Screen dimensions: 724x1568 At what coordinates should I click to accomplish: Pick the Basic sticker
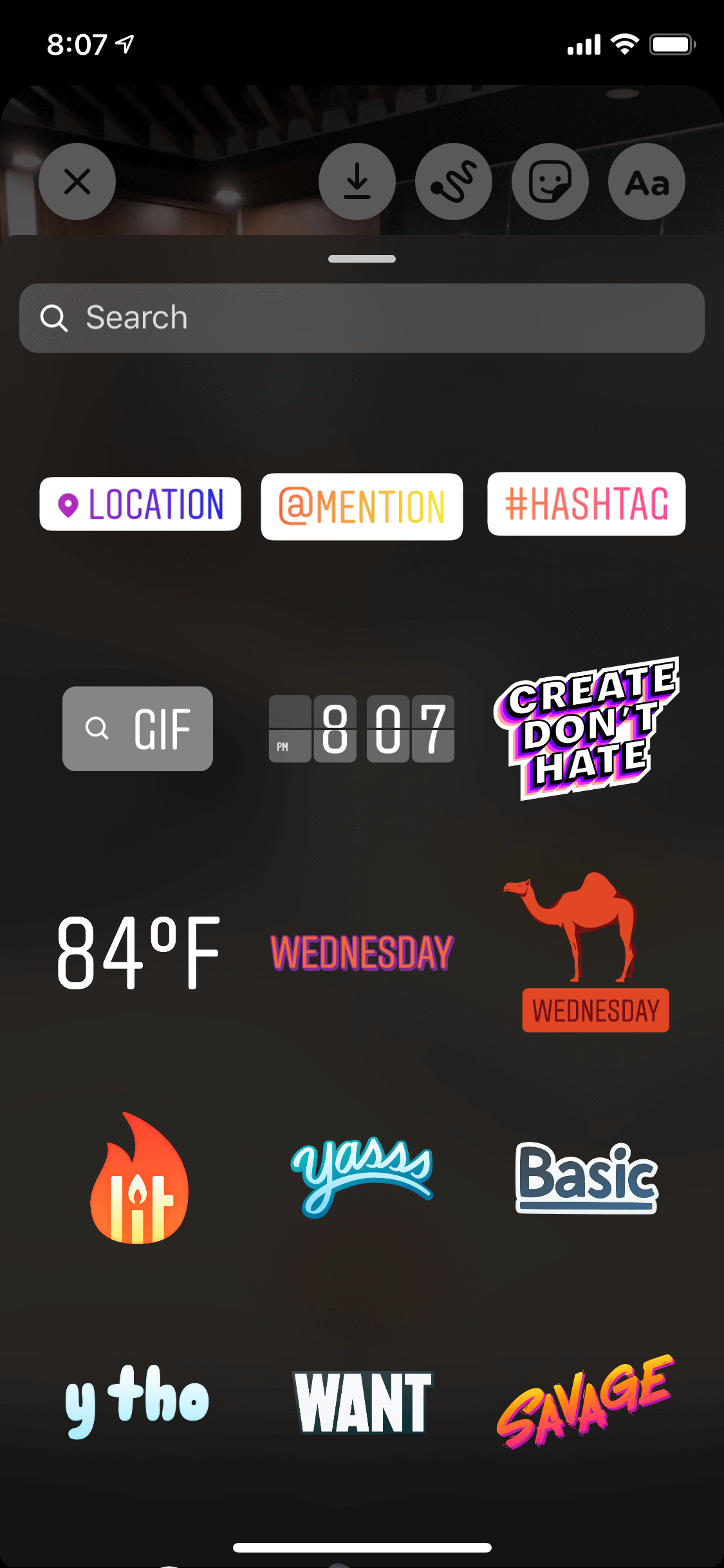coord(587,1178)
